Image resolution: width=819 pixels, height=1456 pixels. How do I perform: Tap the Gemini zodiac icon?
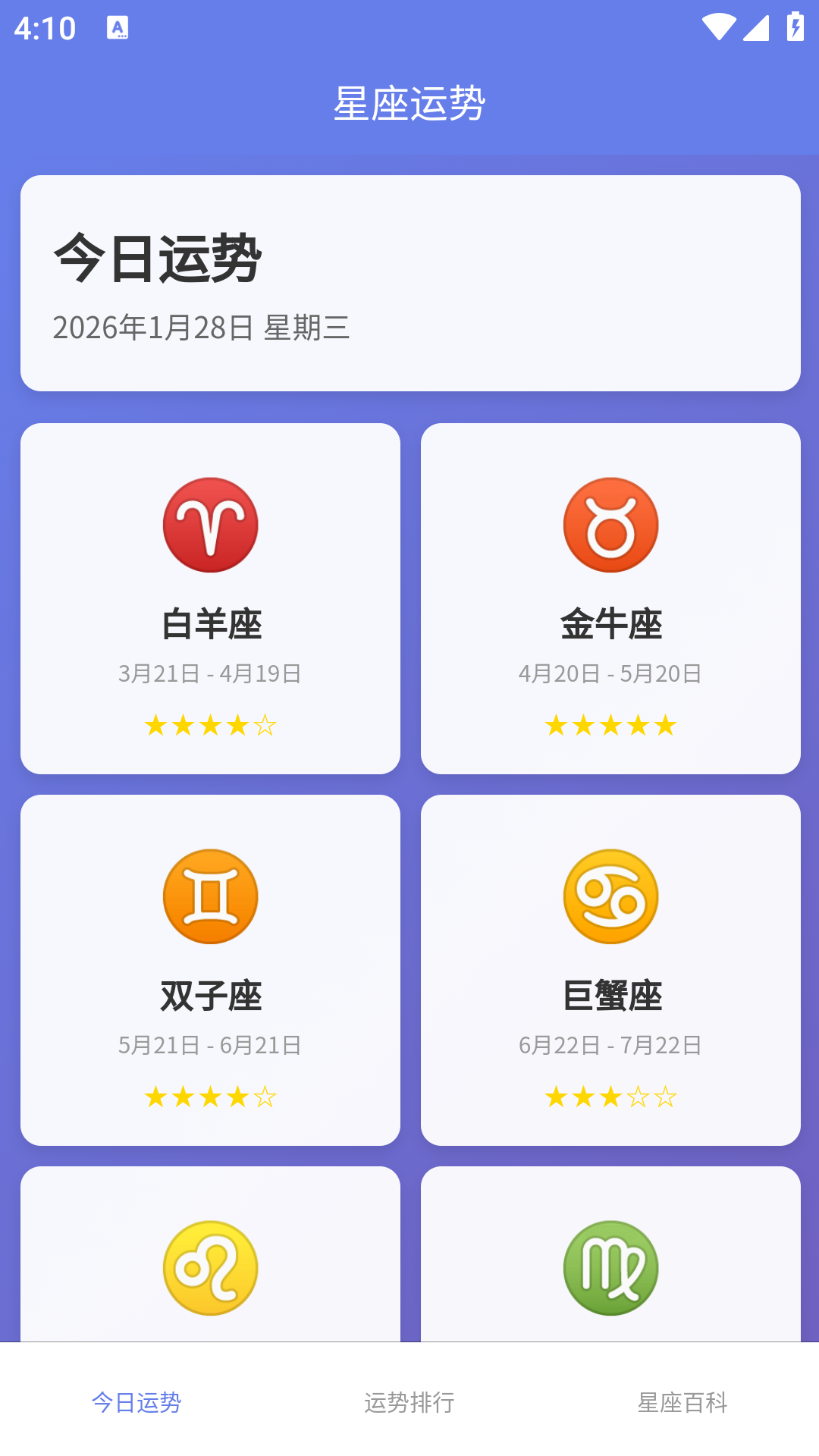[x=210, y=896]
